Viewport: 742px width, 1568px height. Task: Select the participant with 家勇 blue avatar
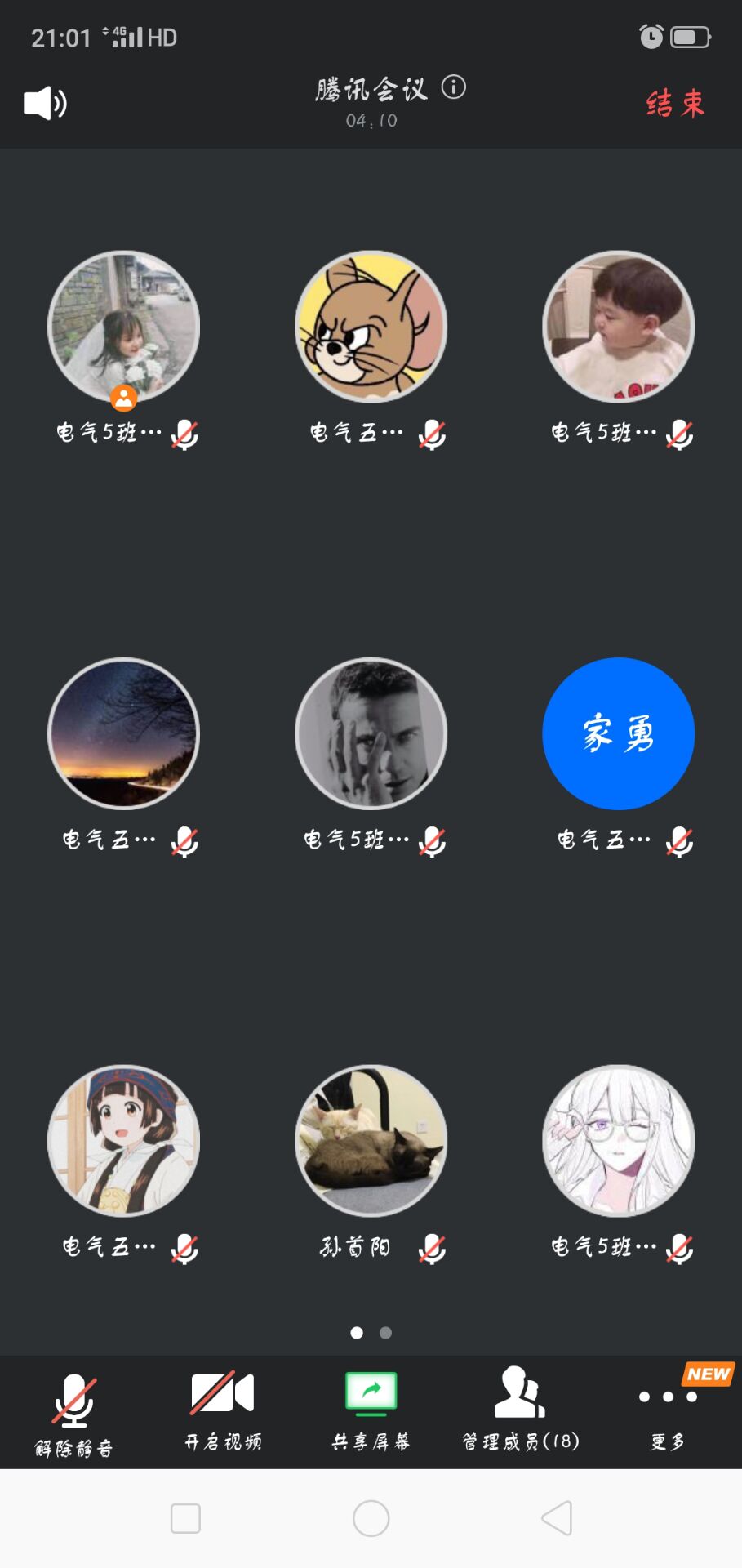(618, 733)
